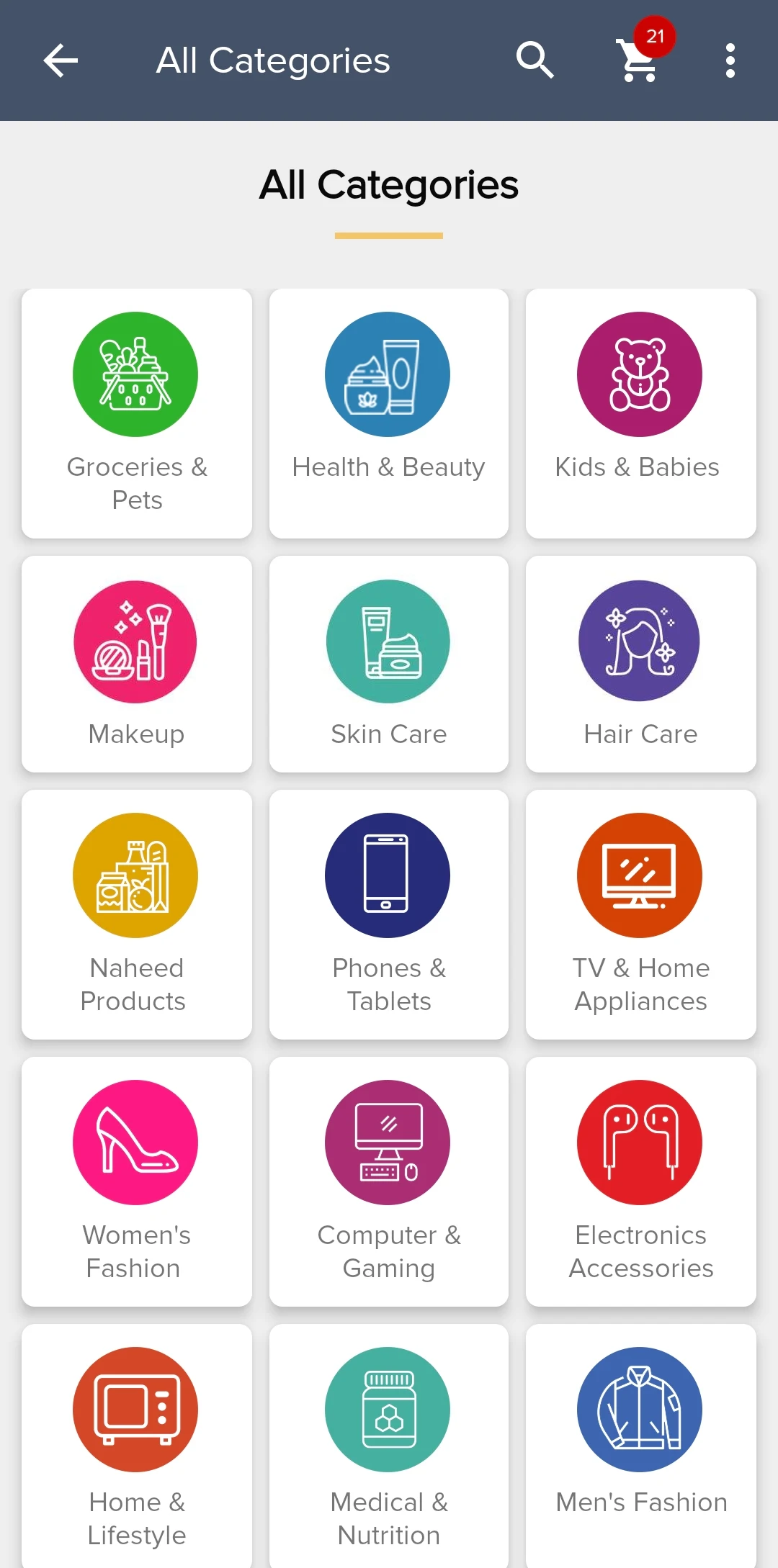This screenshot has width=778, height=1568.
Task: Select the Health & Beauty category
Action: coord(389,413)
